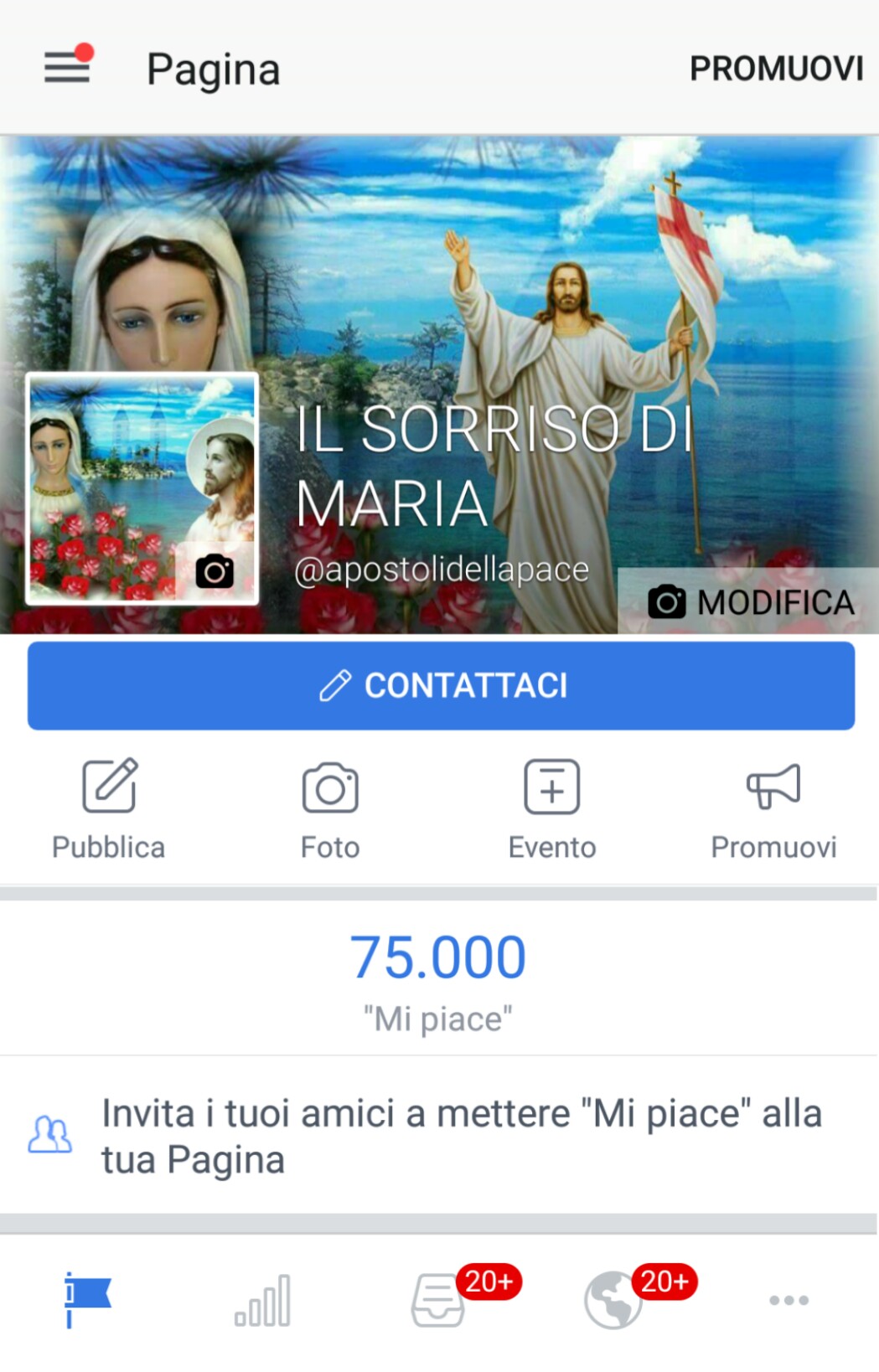Switch to the Page flag tab
The height and width of the screenshot is (1372, 879).
coord(88,1299)
